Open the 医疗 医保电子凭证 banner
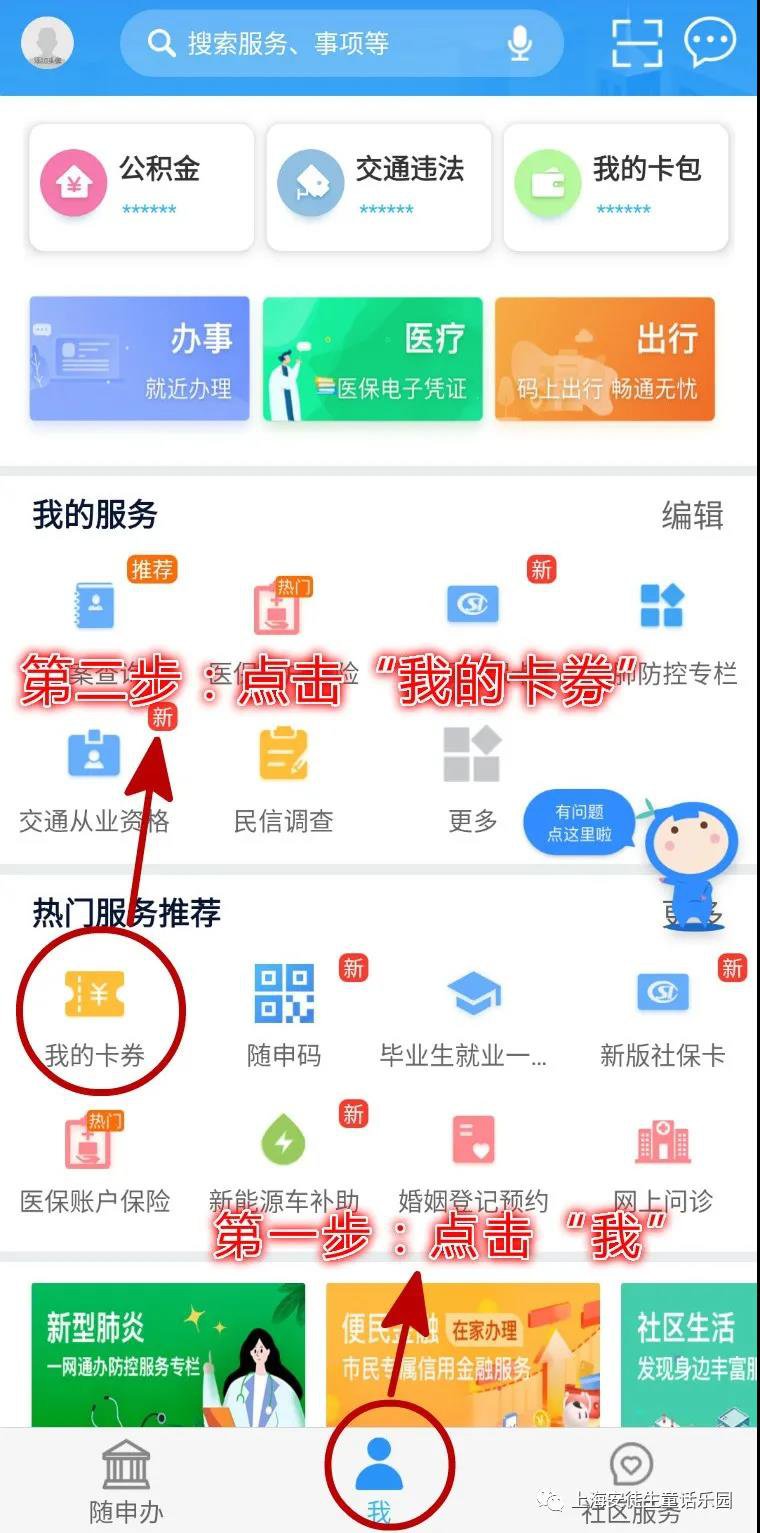Viewport: 760px width, 1533px height. click(x=372, y=358)
